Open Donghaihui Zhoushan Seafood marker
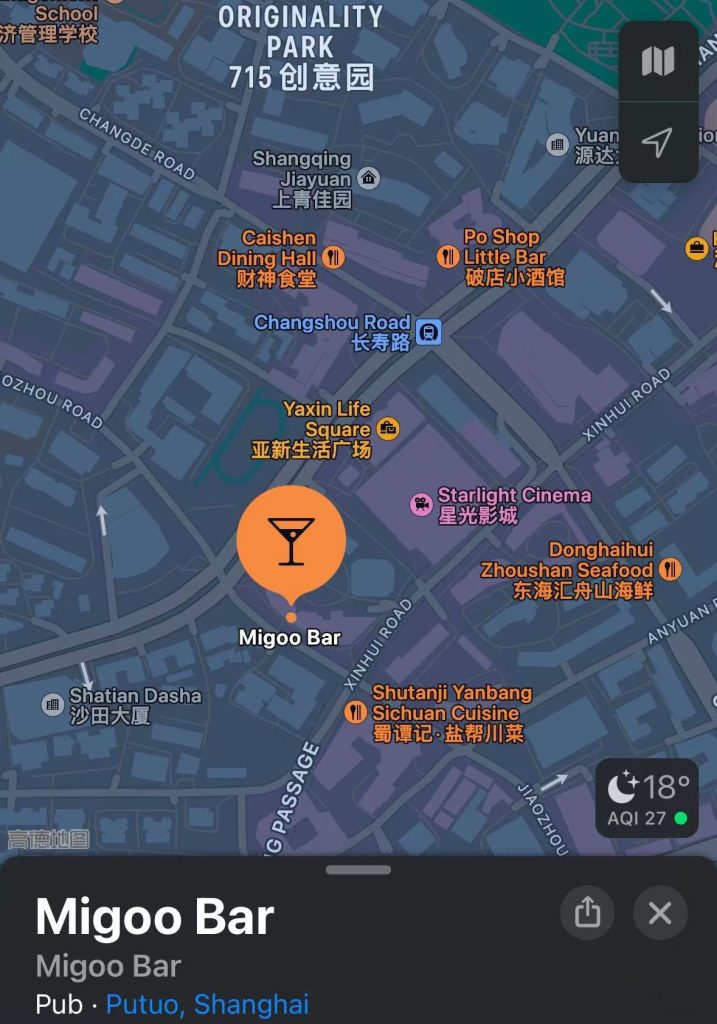The width and height of the screenshot is (717, 1024). pyautogui.click(x=670, y=570)
